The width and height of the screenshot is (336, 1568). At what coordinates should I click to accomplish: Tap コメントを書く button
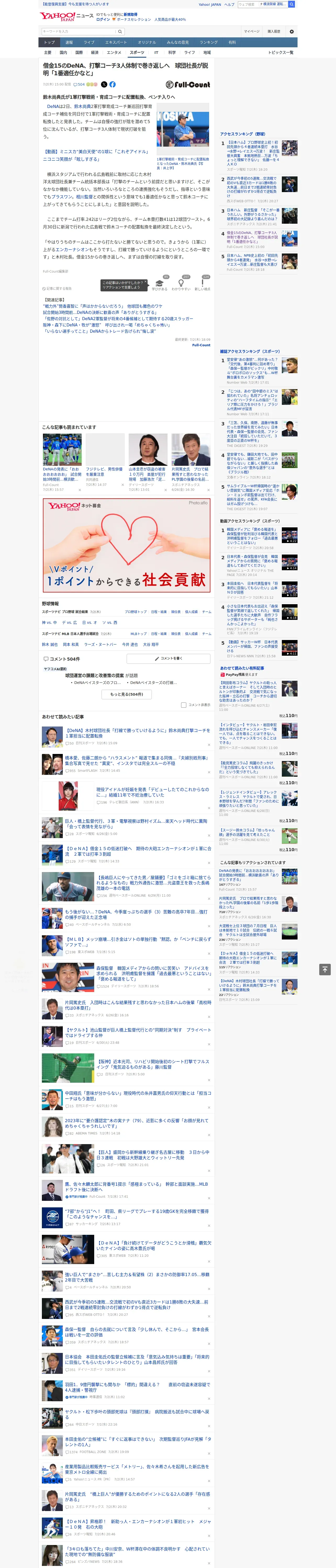pos(168,659)
